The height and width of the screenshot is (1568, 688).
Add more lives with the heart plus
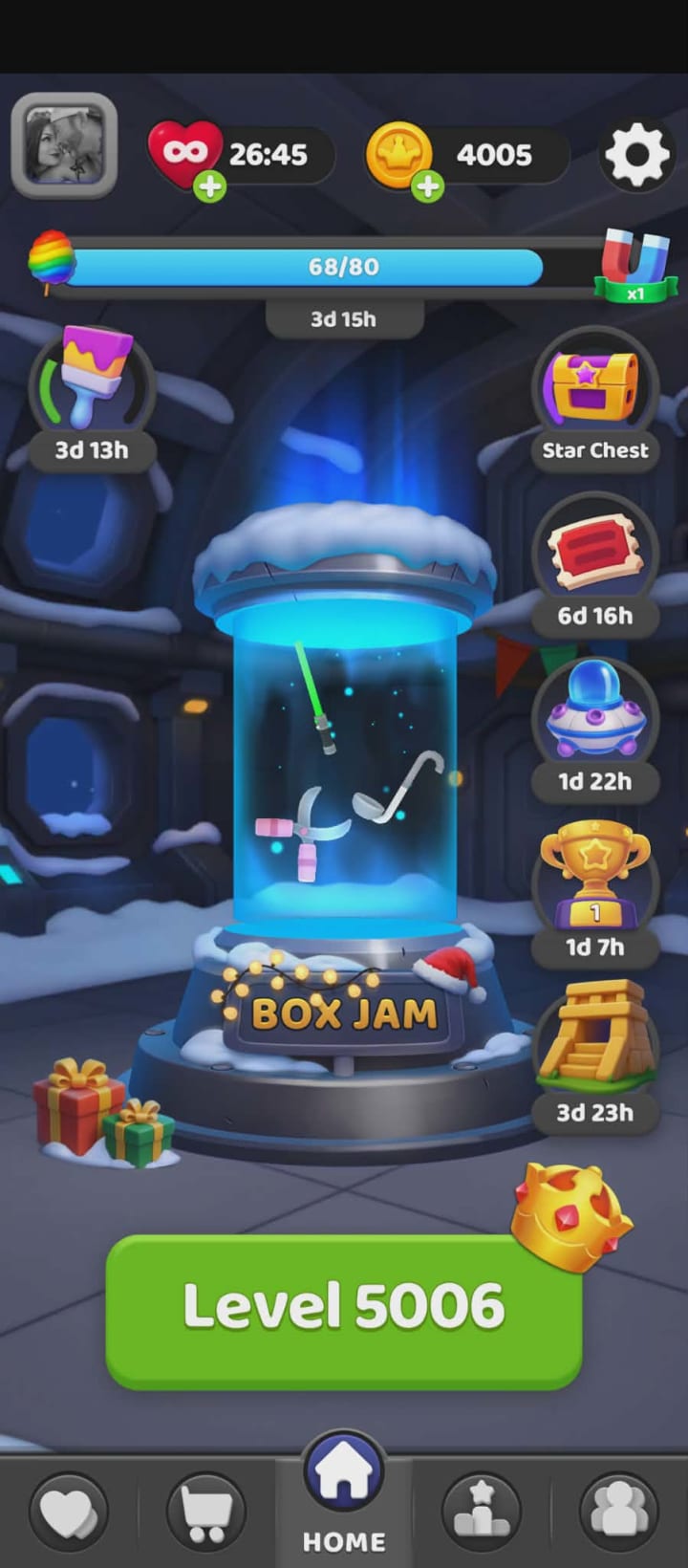coord(209,186)
